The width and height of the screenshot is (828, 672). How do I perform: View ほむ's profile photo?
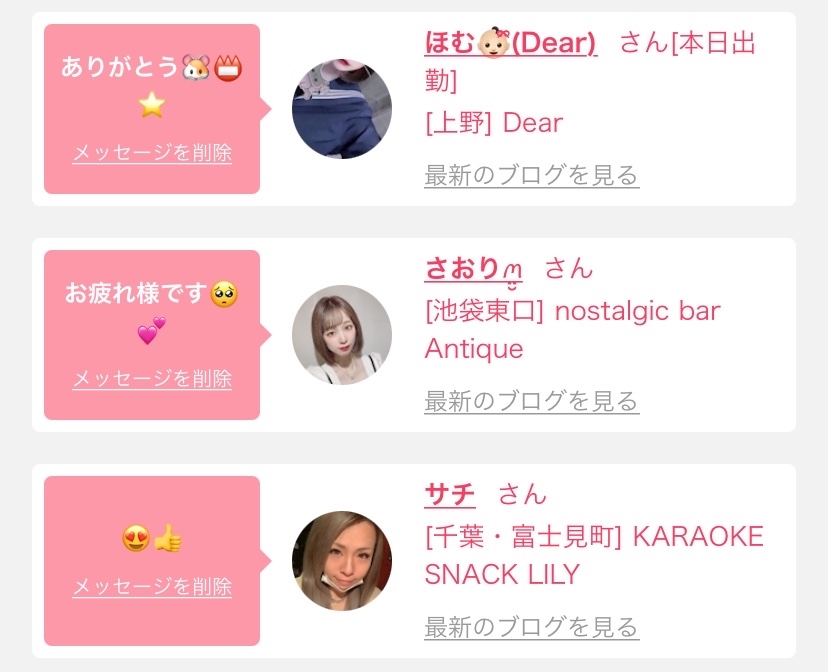[341, 109]
